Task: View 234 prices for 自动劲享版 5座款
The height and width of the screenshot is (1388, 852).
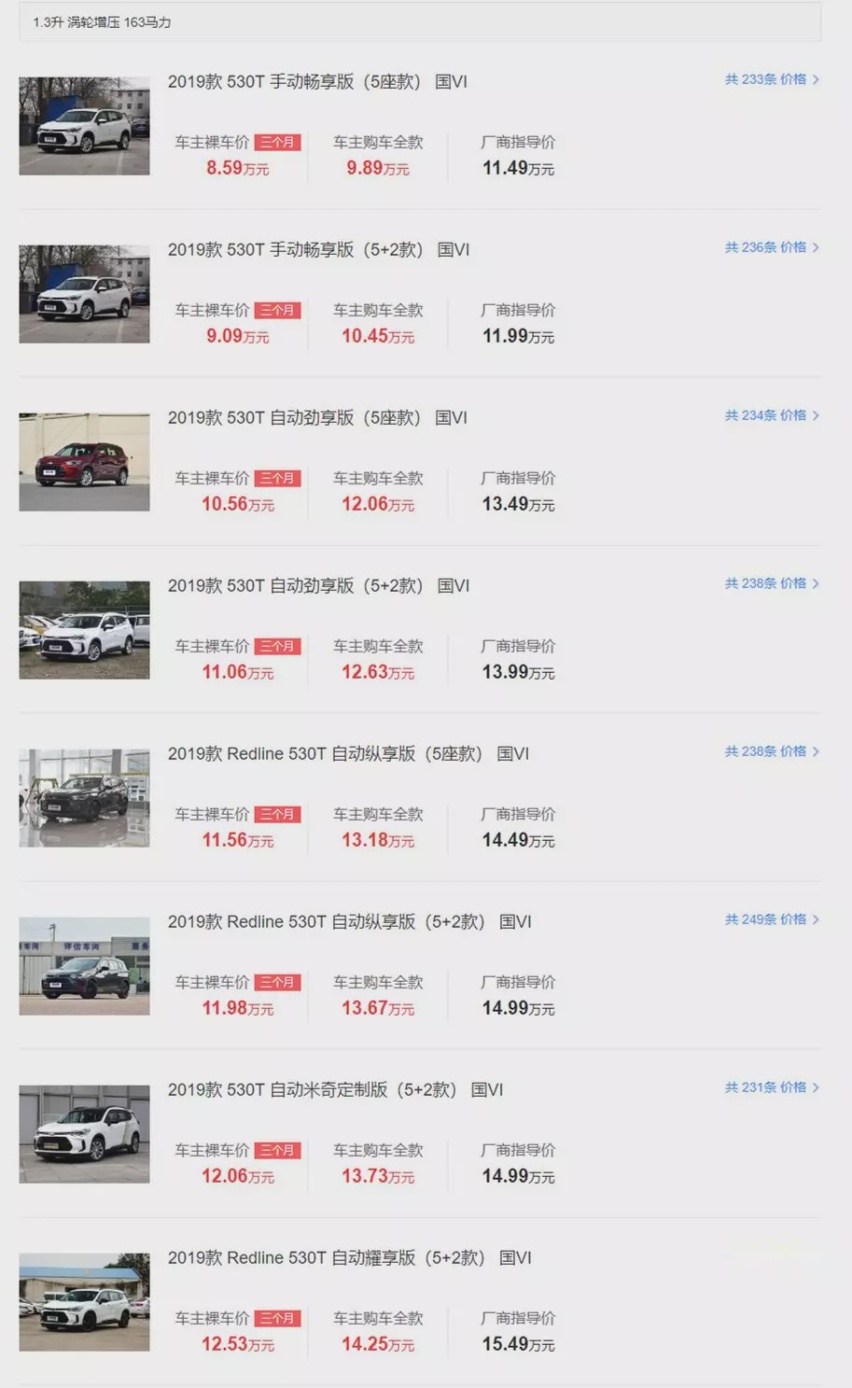Action: (772, 415)
